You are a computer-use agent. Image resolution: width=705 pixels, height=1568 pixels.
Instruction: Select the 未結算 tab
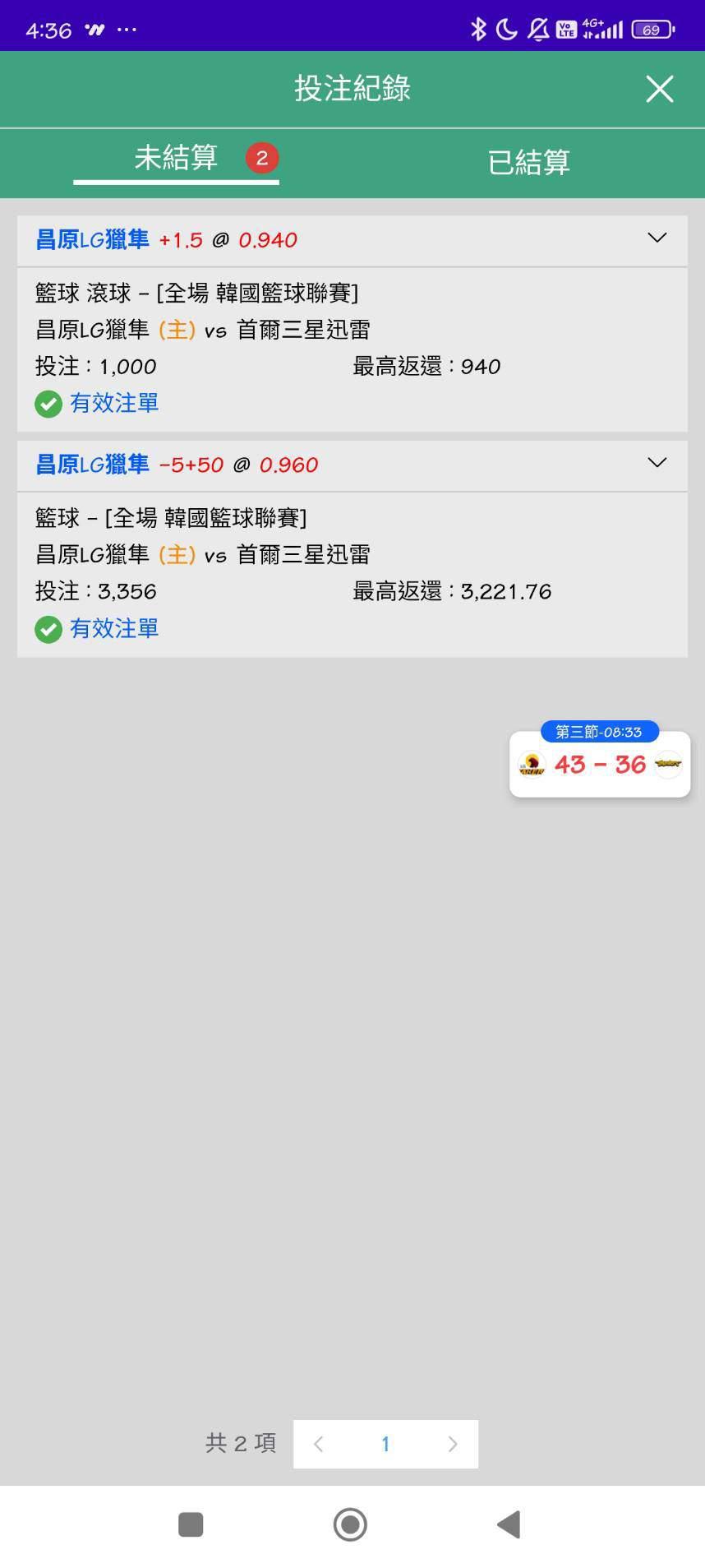pyautogui.click(x=176, y=157)
